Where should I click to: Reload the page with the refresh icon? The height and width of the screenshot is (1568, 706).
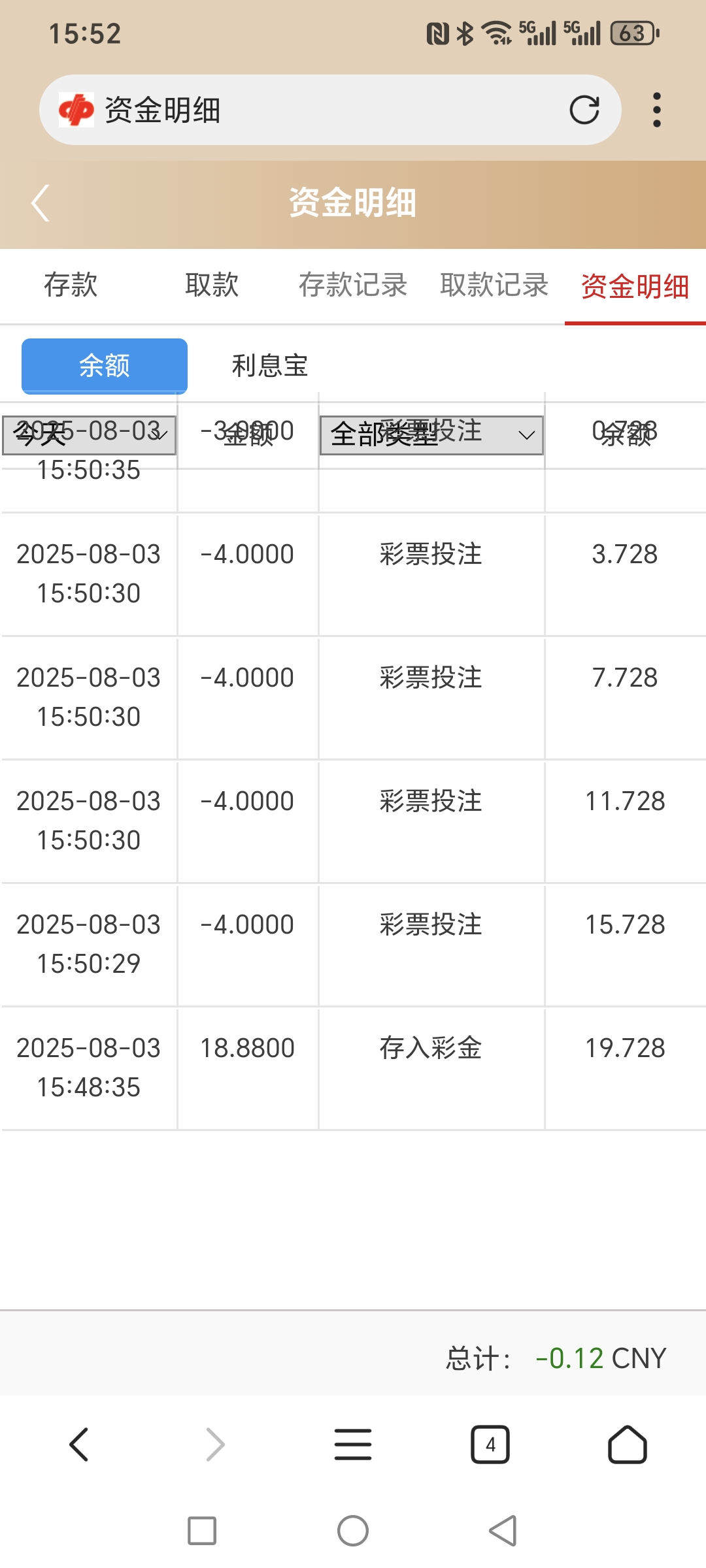click(584, 110)
